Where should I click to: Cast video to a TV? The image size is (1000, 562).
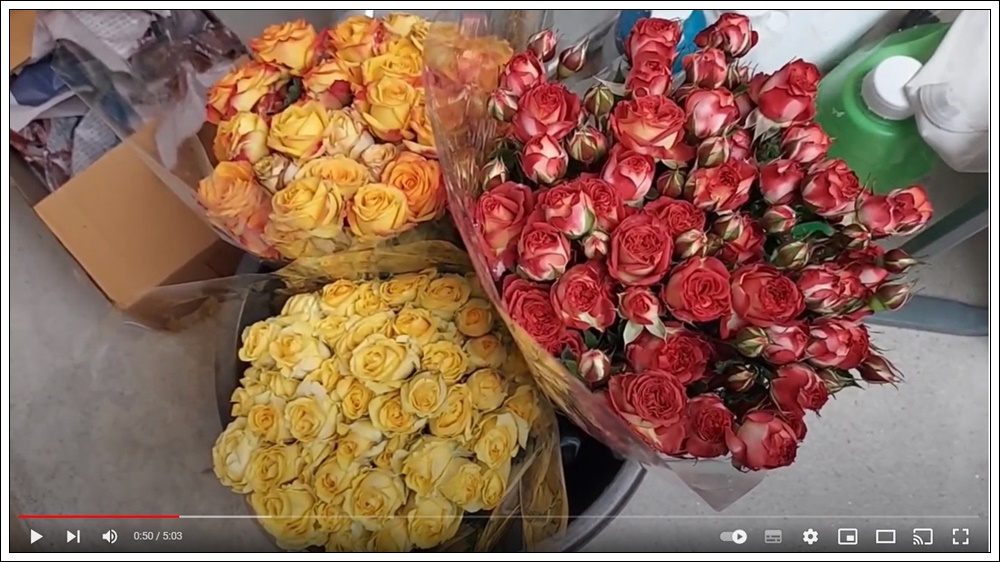tap(922, 536)
